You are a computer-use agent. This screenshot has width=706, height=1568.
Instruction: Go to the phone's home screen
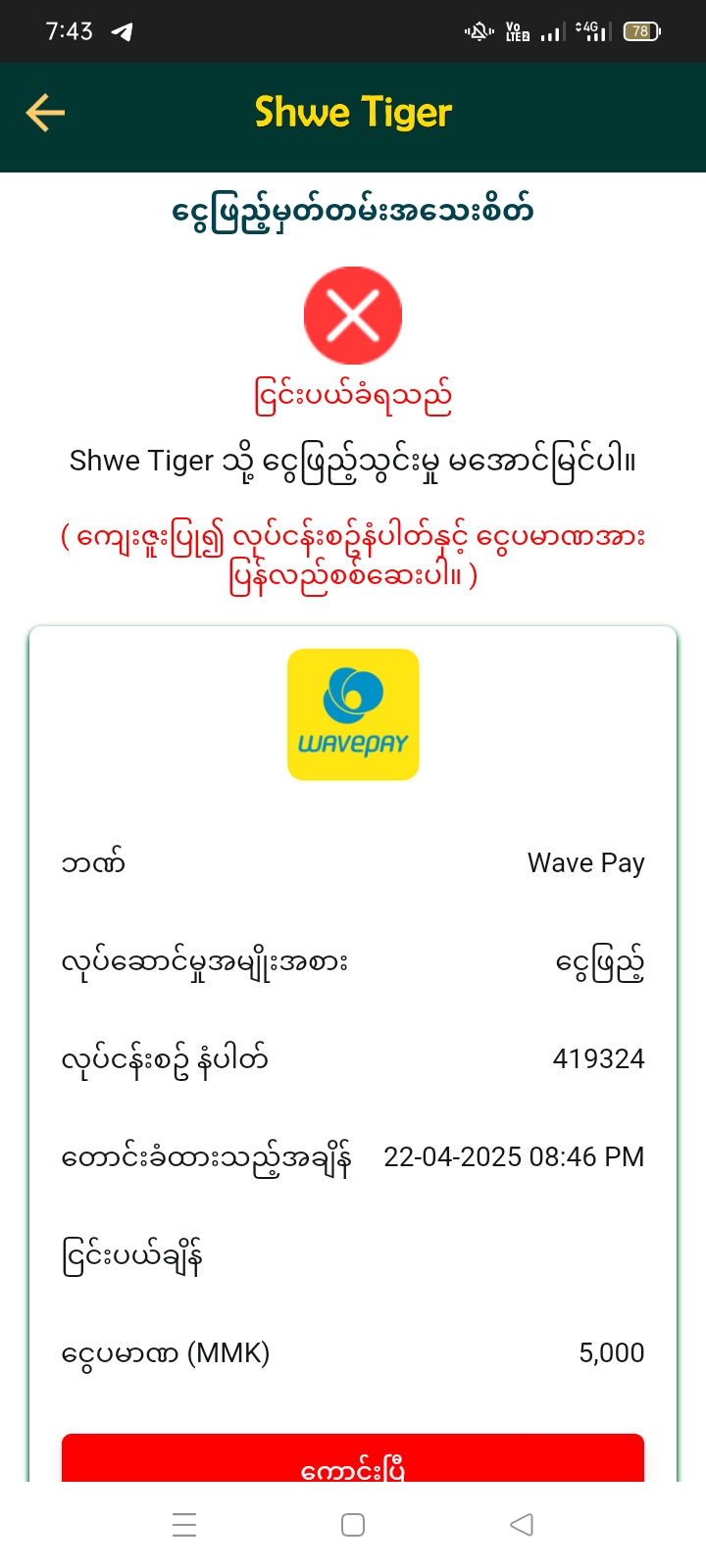(353, 1525)
